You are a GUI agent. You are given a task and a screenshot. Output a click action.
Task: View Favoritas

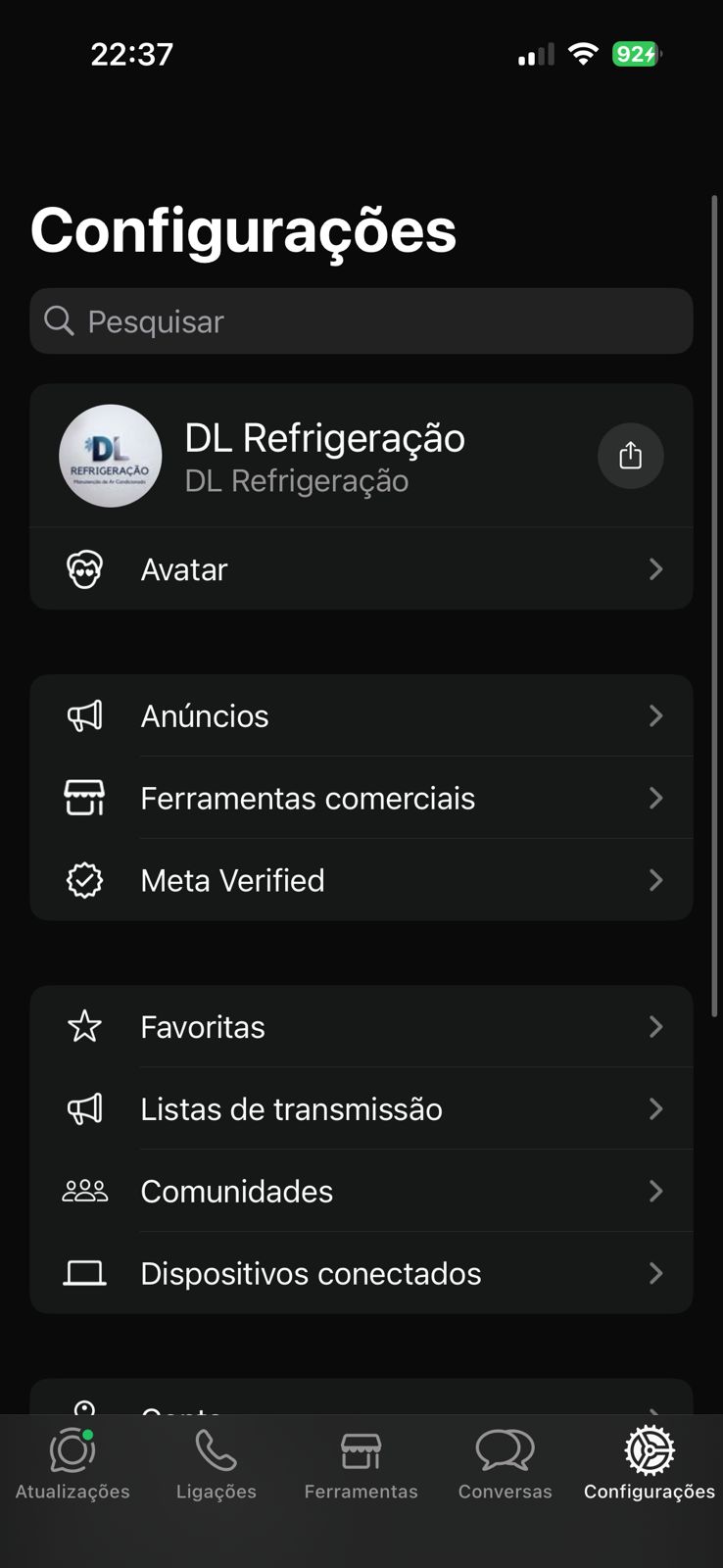click(x=361, y=1027)
